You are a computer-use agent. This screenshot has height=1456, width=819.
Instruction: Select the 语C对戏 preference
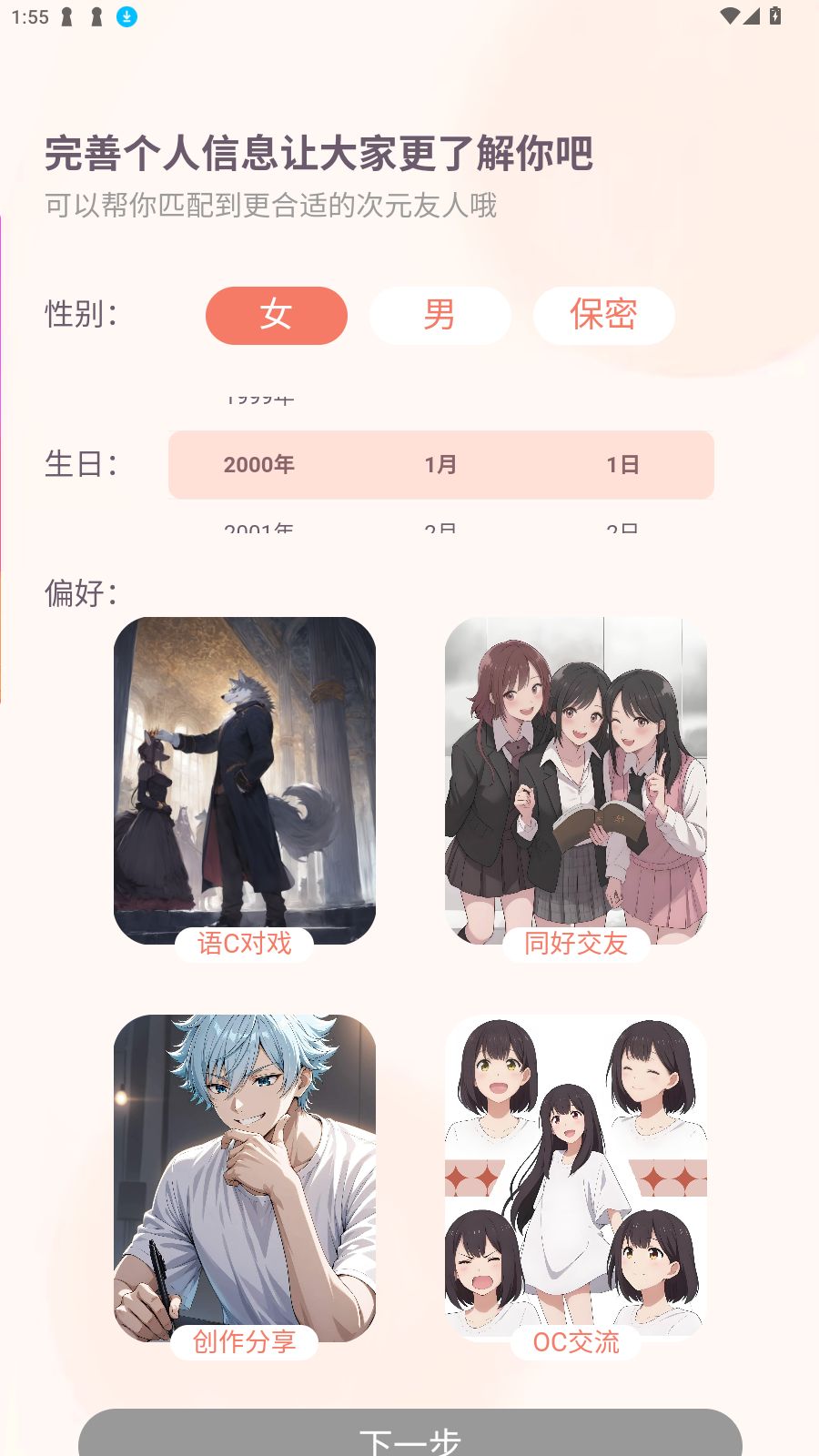click(x=244, y=945)
